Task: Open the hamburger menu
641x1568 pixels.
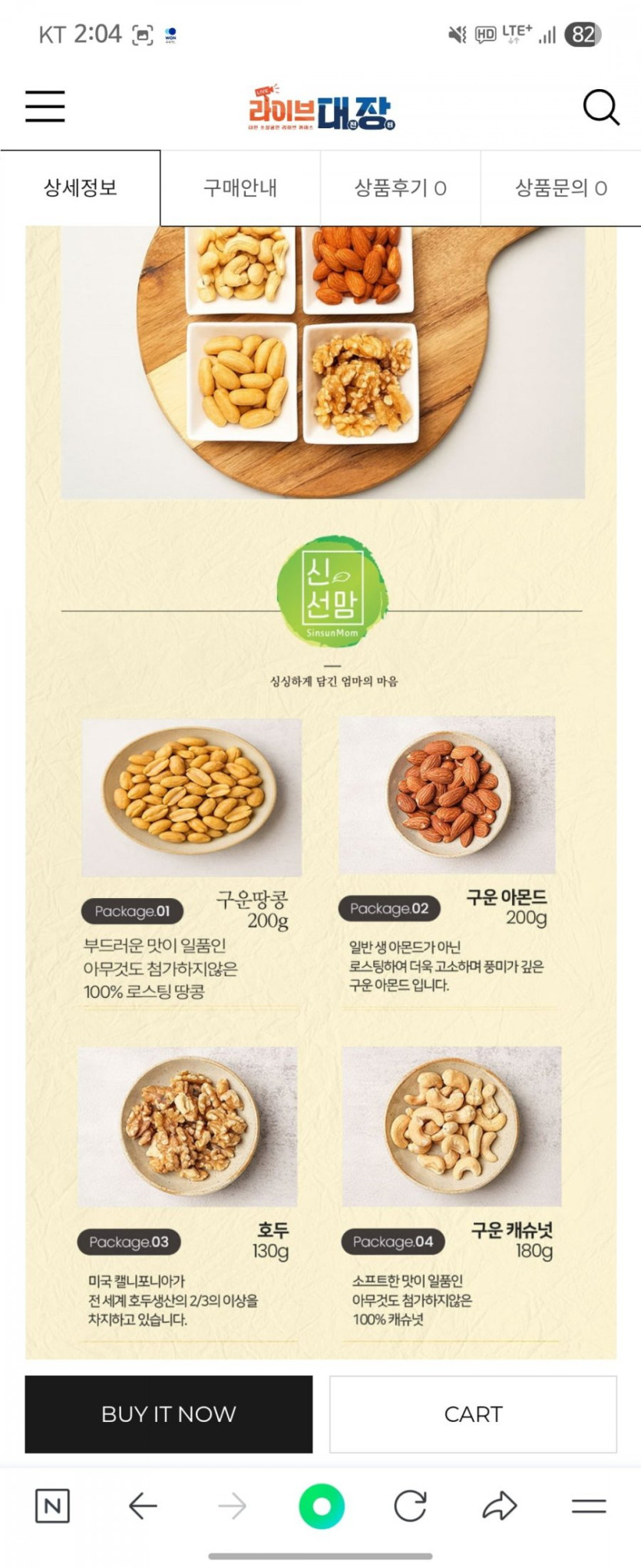Action: [45, 106]
